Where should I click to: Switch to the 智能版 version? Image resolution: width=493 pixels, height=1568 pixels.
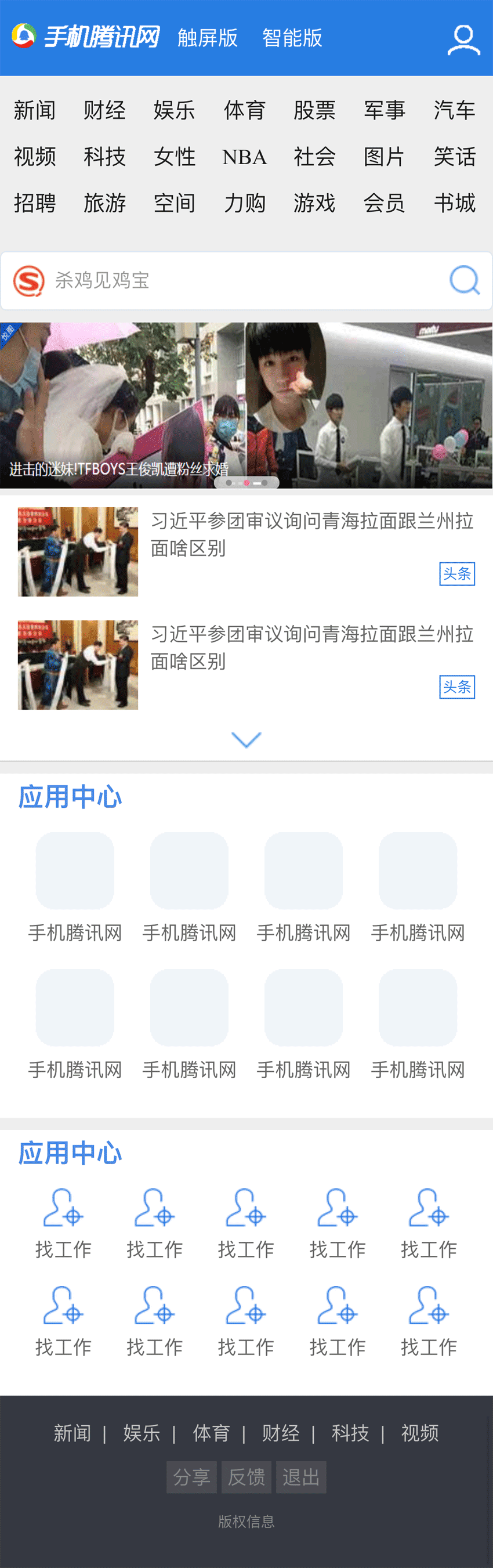[x=292, y=38]
